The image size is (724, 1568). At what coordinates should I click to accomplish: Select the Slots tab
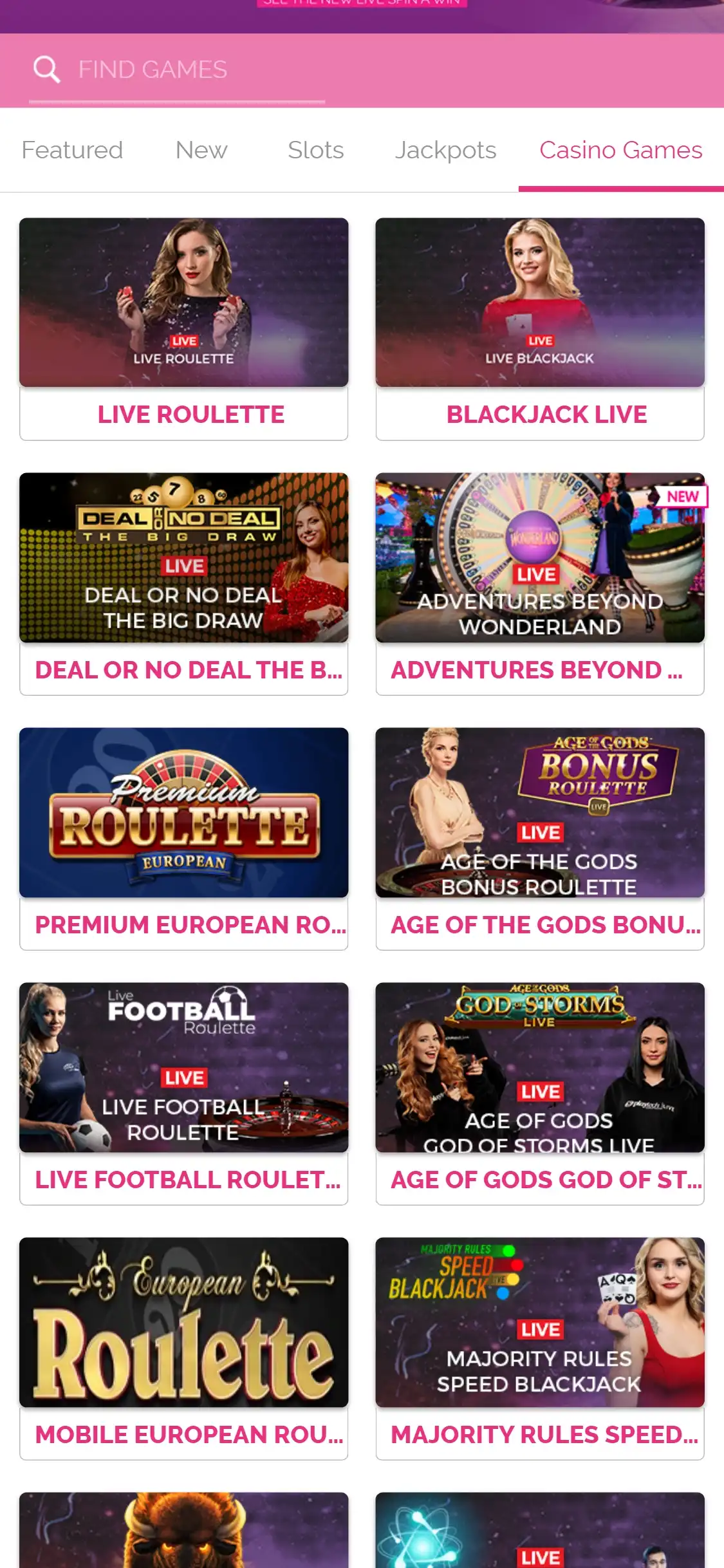point(315,150)
